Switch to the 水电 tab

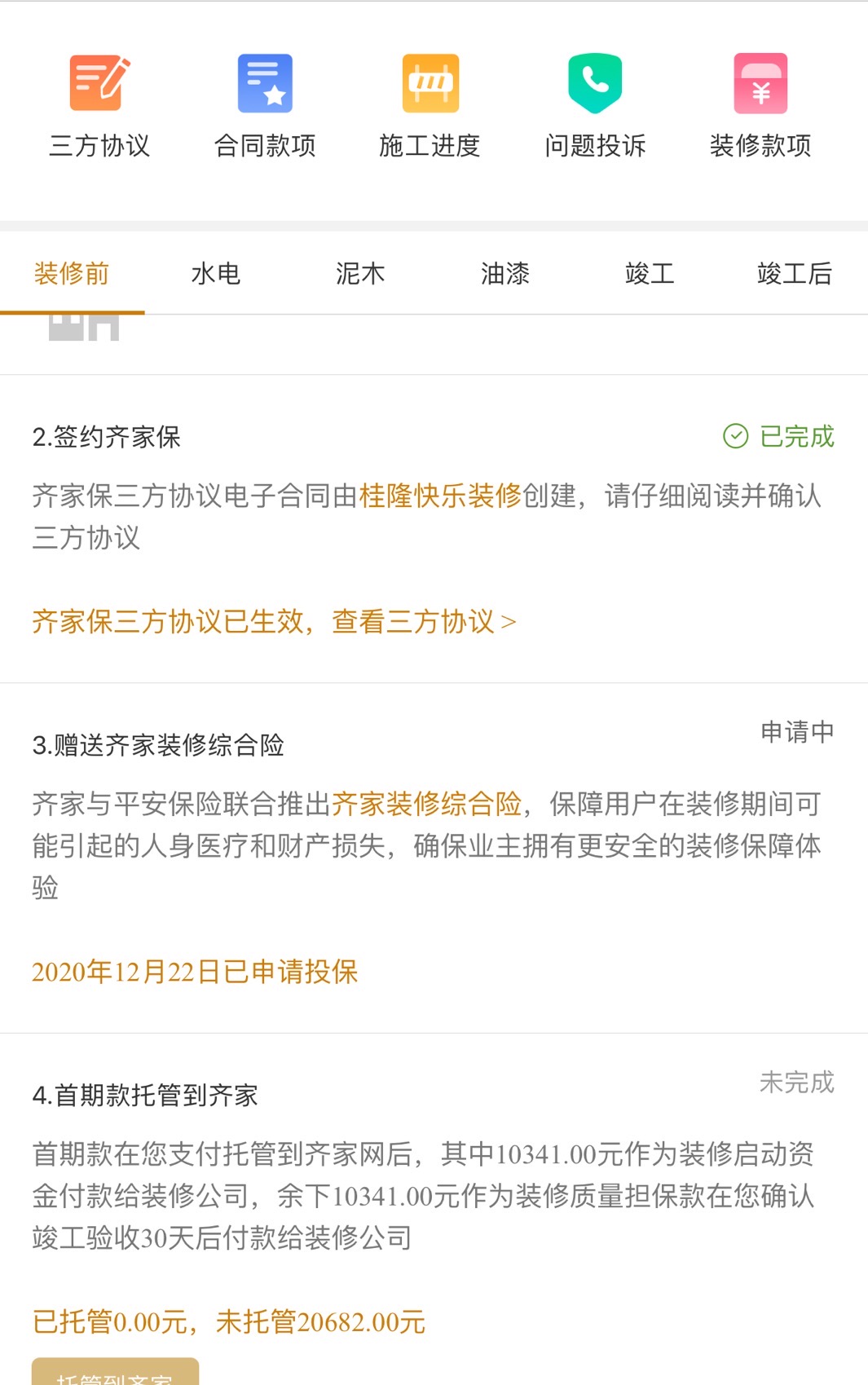coord(216,274)
